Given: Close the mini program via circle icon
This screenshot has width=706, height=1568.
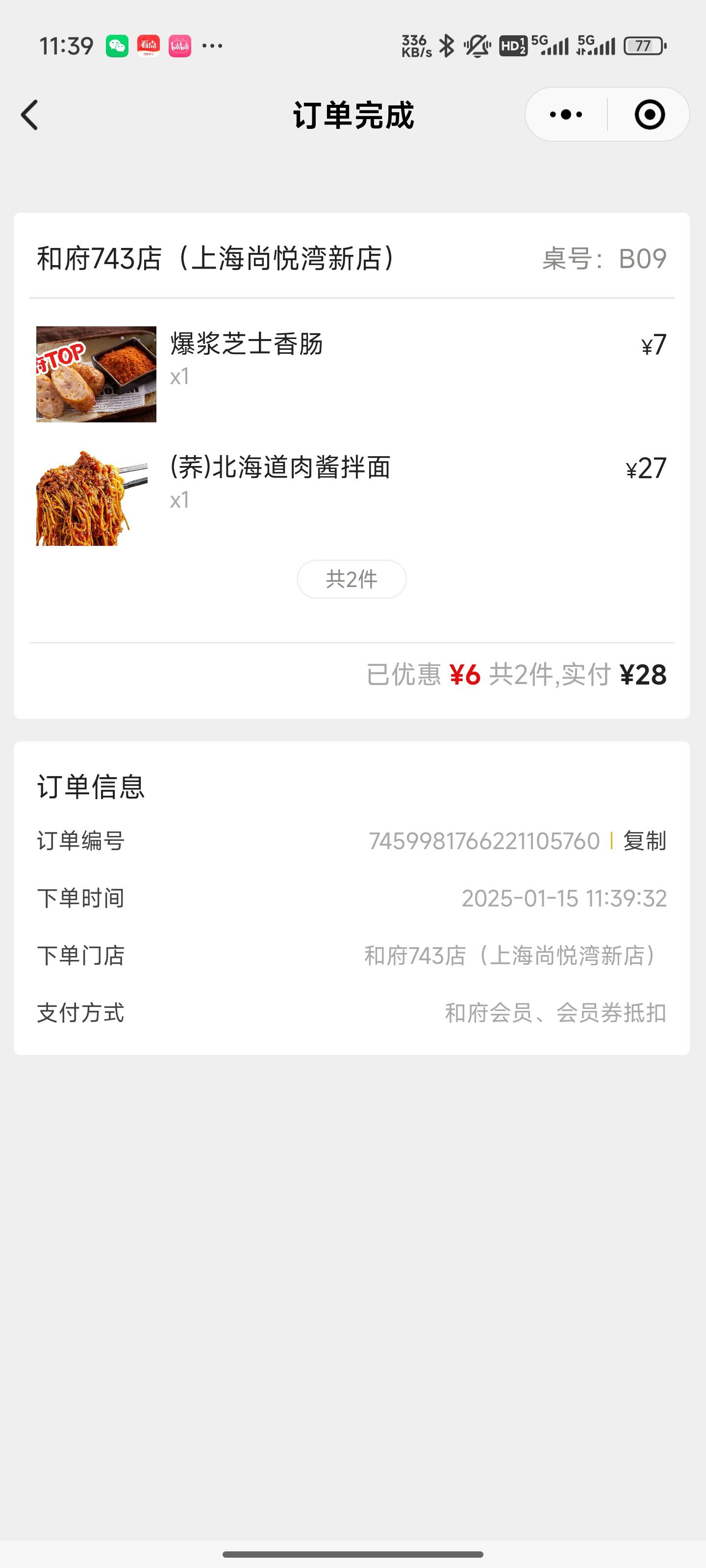Looking at the screenshot, I should [649, 115].
